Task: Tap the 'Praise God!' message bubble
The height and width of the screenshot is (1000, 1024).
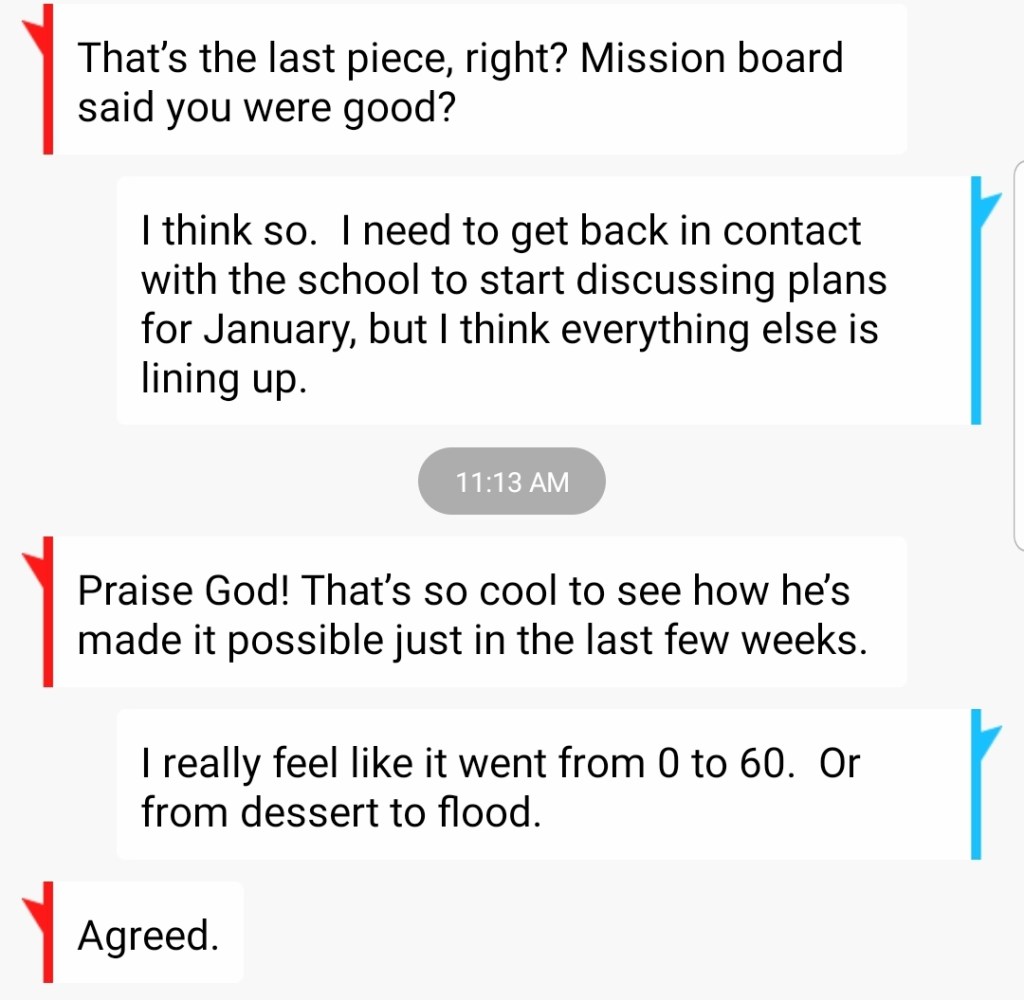Action: pyautogui.click(x=478, y=612)
